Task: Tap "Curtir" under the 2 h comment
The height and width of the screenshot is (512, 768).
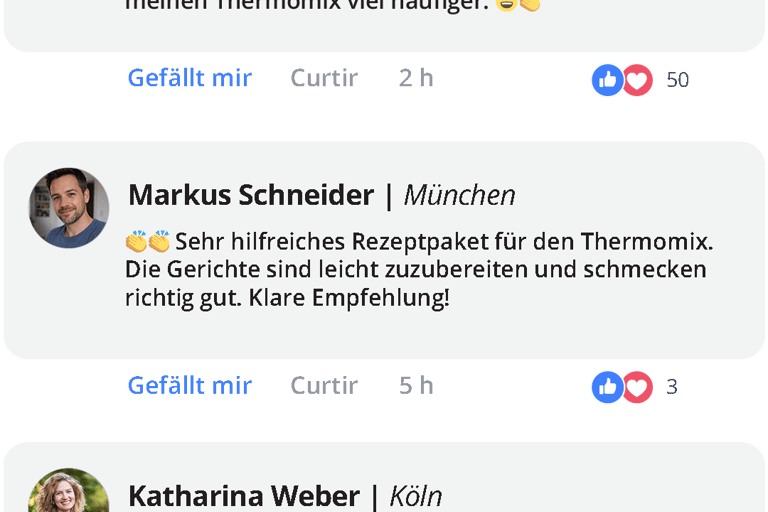Action: [324, 78]
